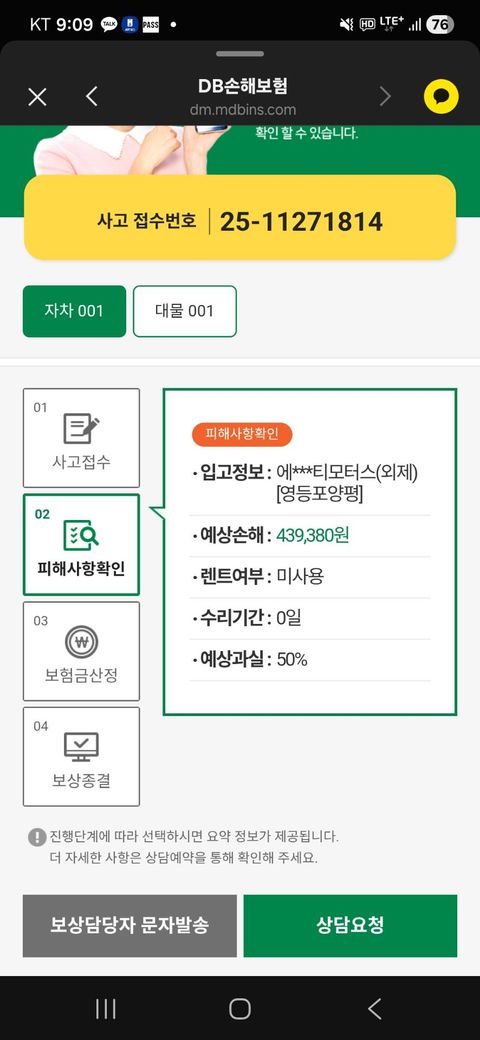Select step 03 보험금산정
This screenshot has width=480, height=1040.
pyautogui.click(x=82, y=651)
